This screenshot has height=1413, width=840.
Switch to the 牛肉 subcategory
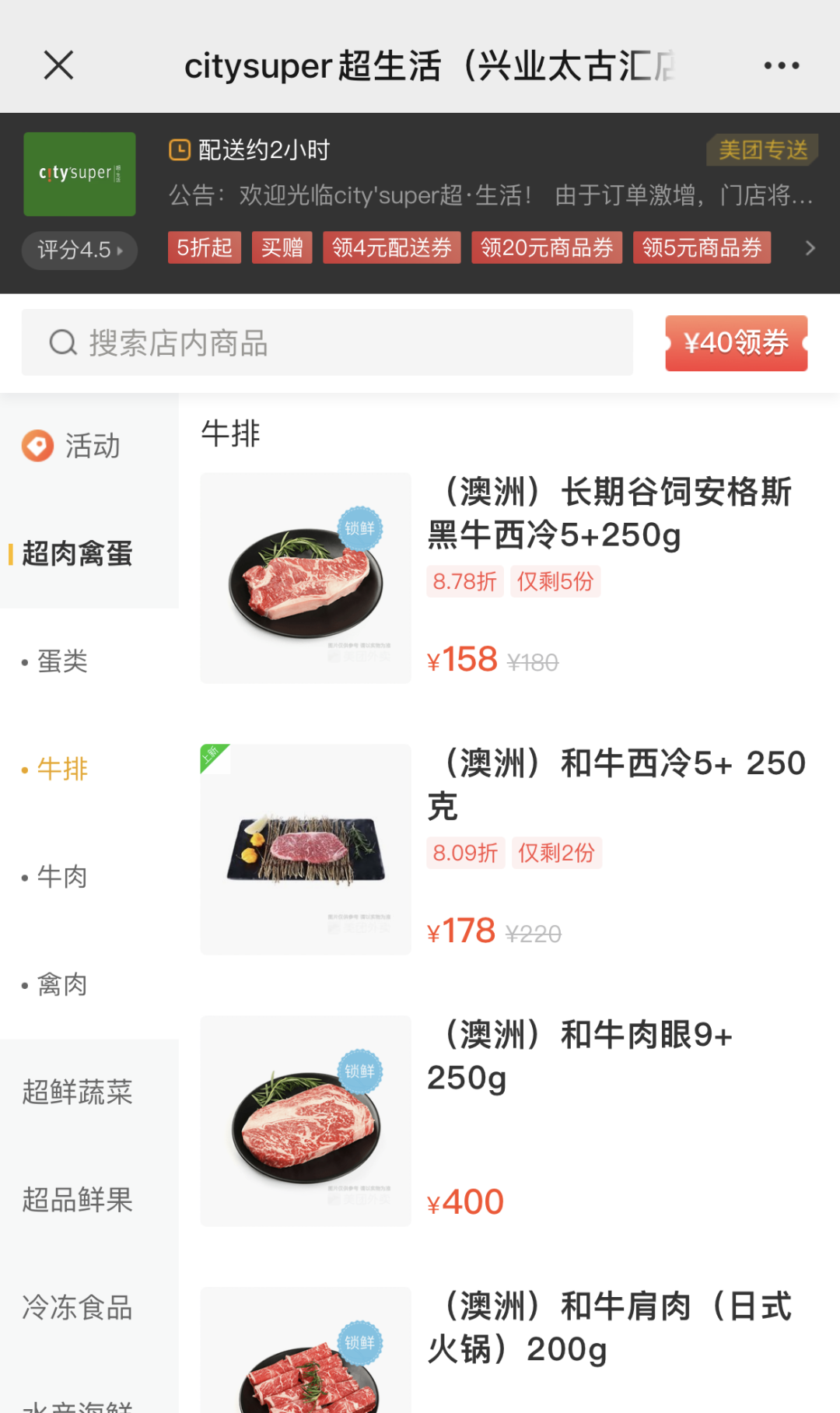pyautogui.click(x=62, y=877)
